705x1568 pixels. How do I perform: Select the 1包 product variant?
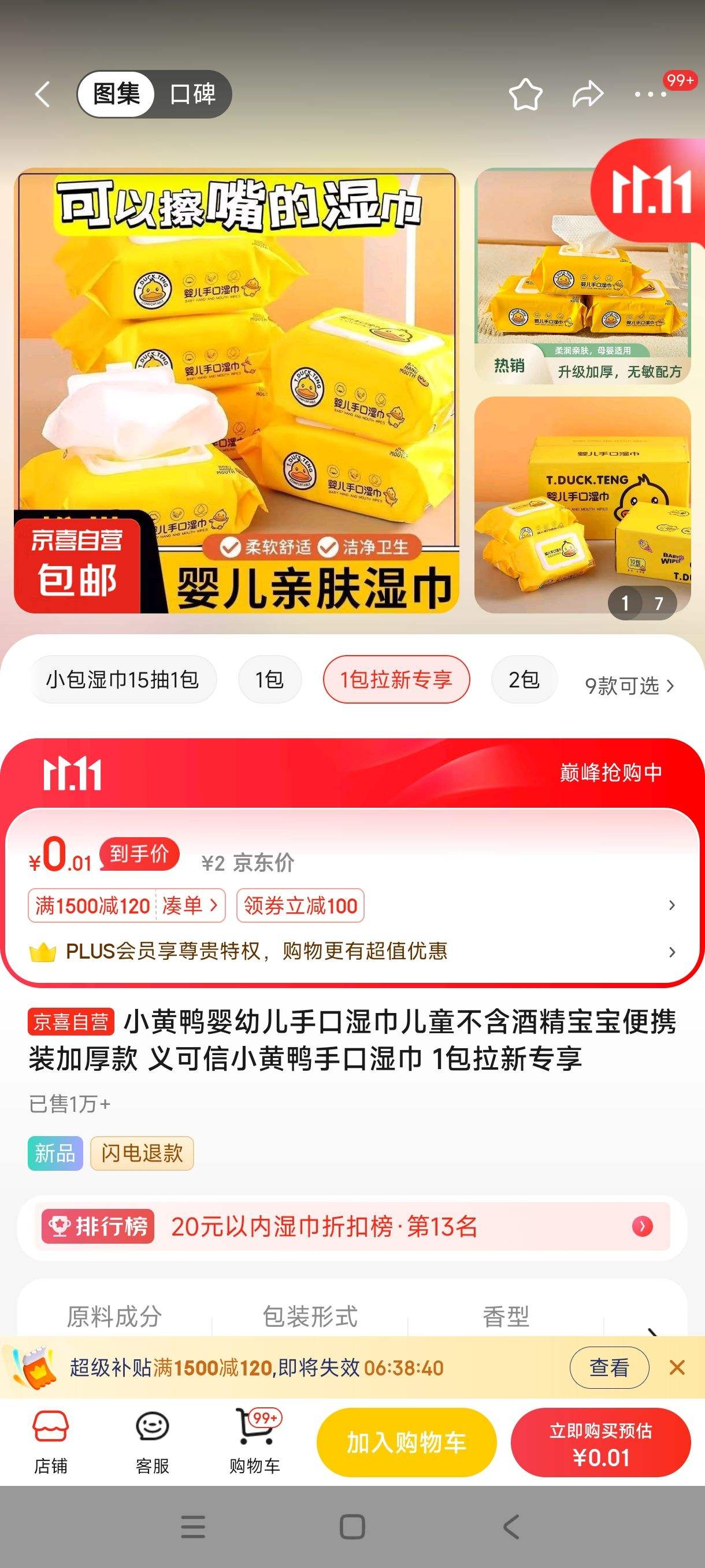tap(269, 680)
